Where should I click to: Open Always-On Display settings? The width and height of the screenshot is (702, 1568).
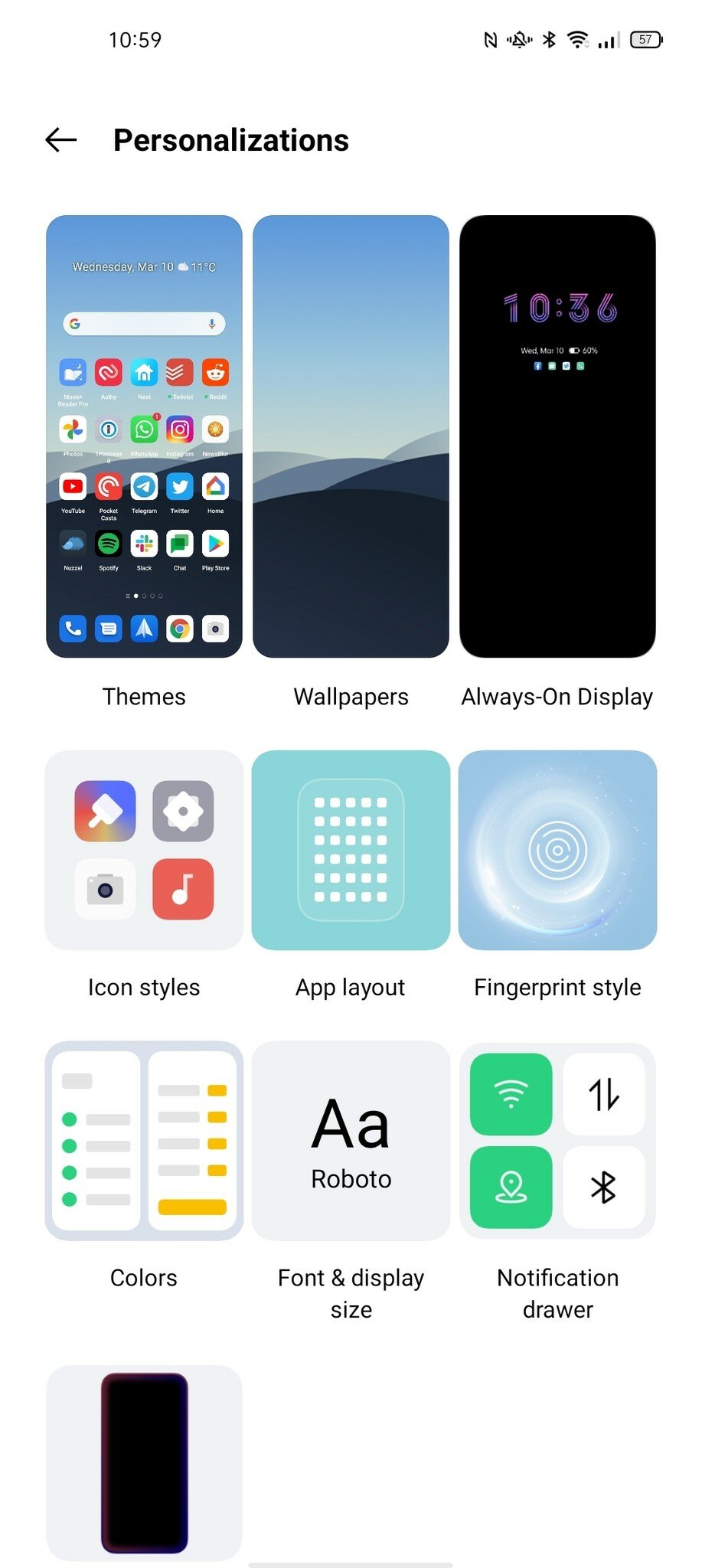pyautogui.click(x=557, y=436)
